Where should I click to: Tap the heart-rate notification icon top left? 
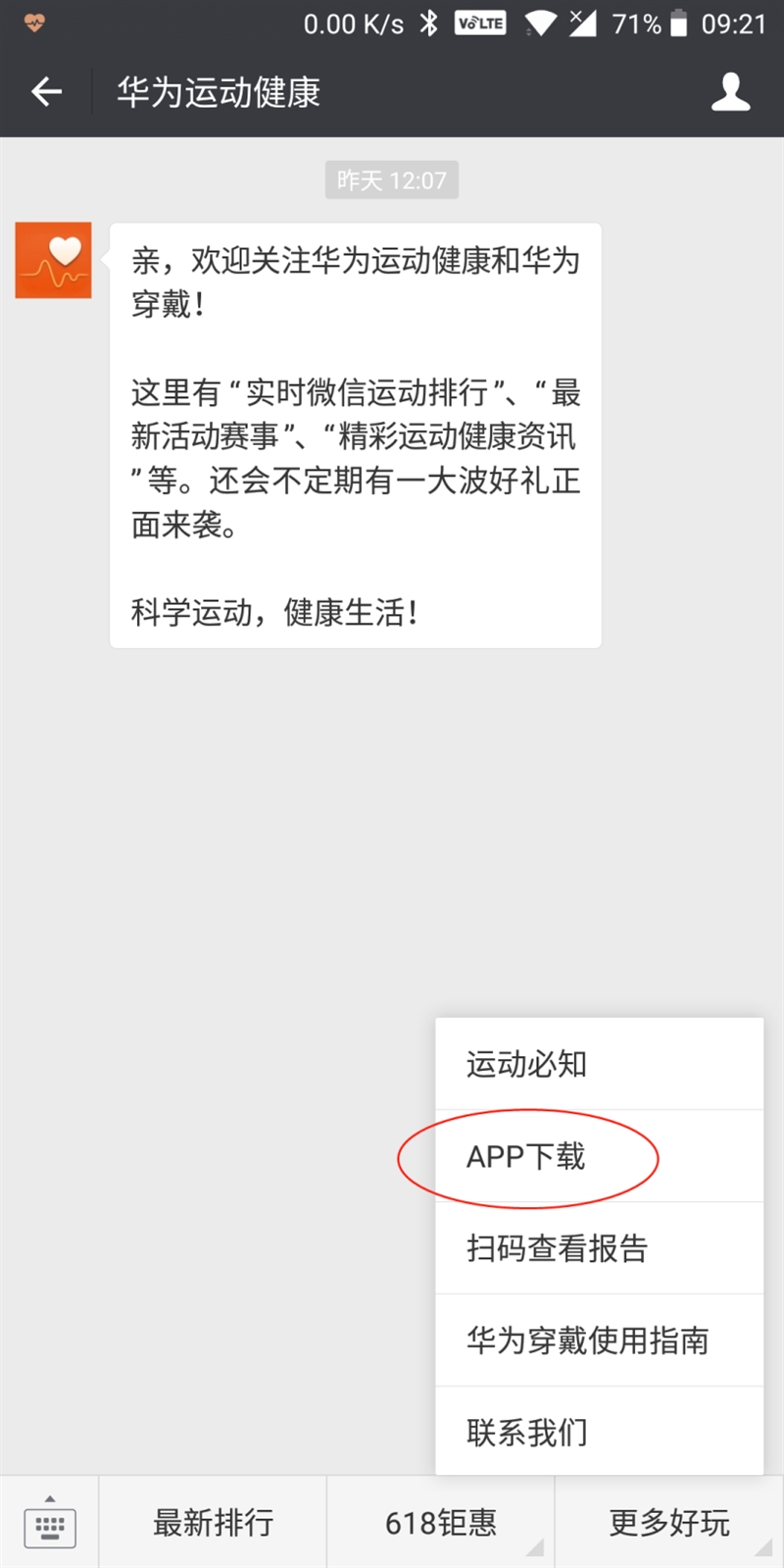[32, 22]
